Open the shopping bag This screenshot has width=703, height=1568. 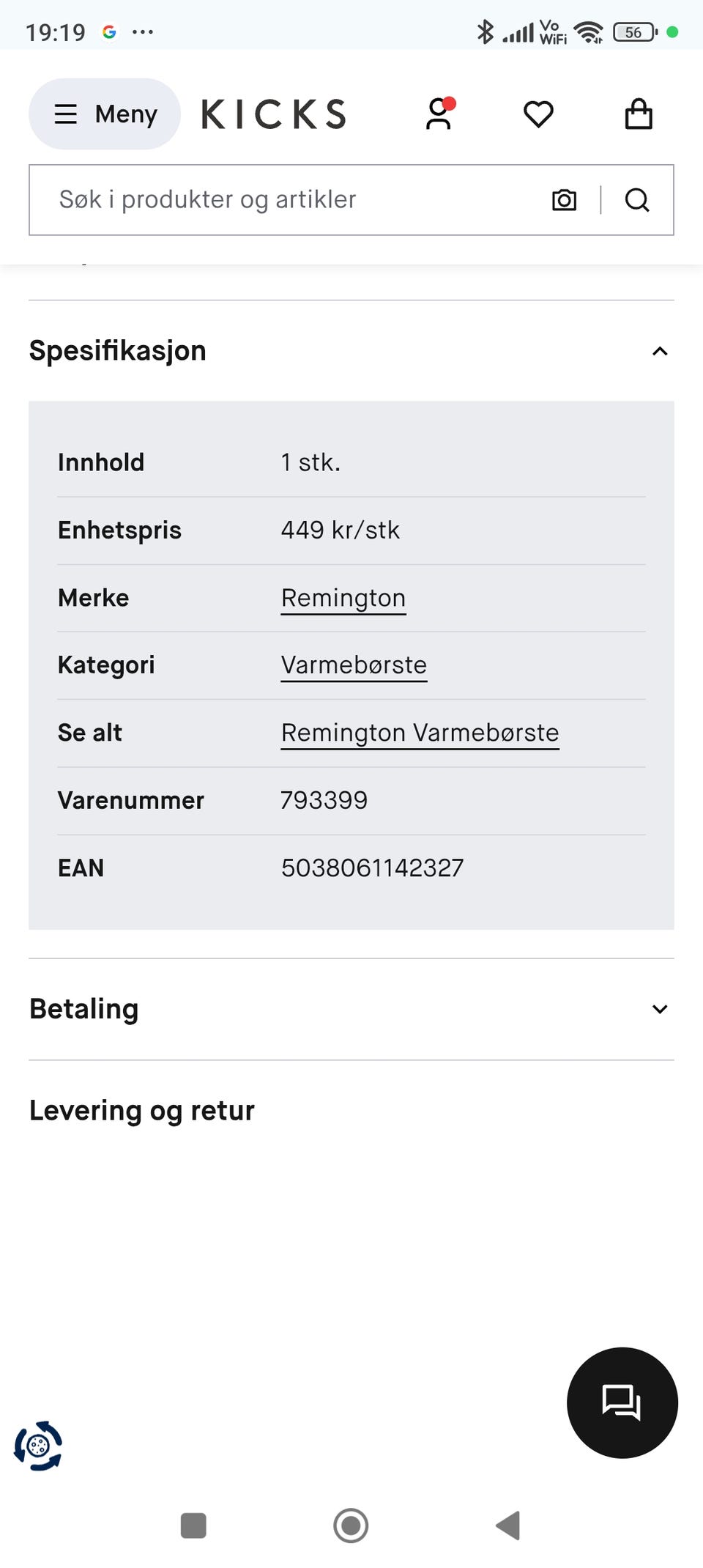coord(639,114)
